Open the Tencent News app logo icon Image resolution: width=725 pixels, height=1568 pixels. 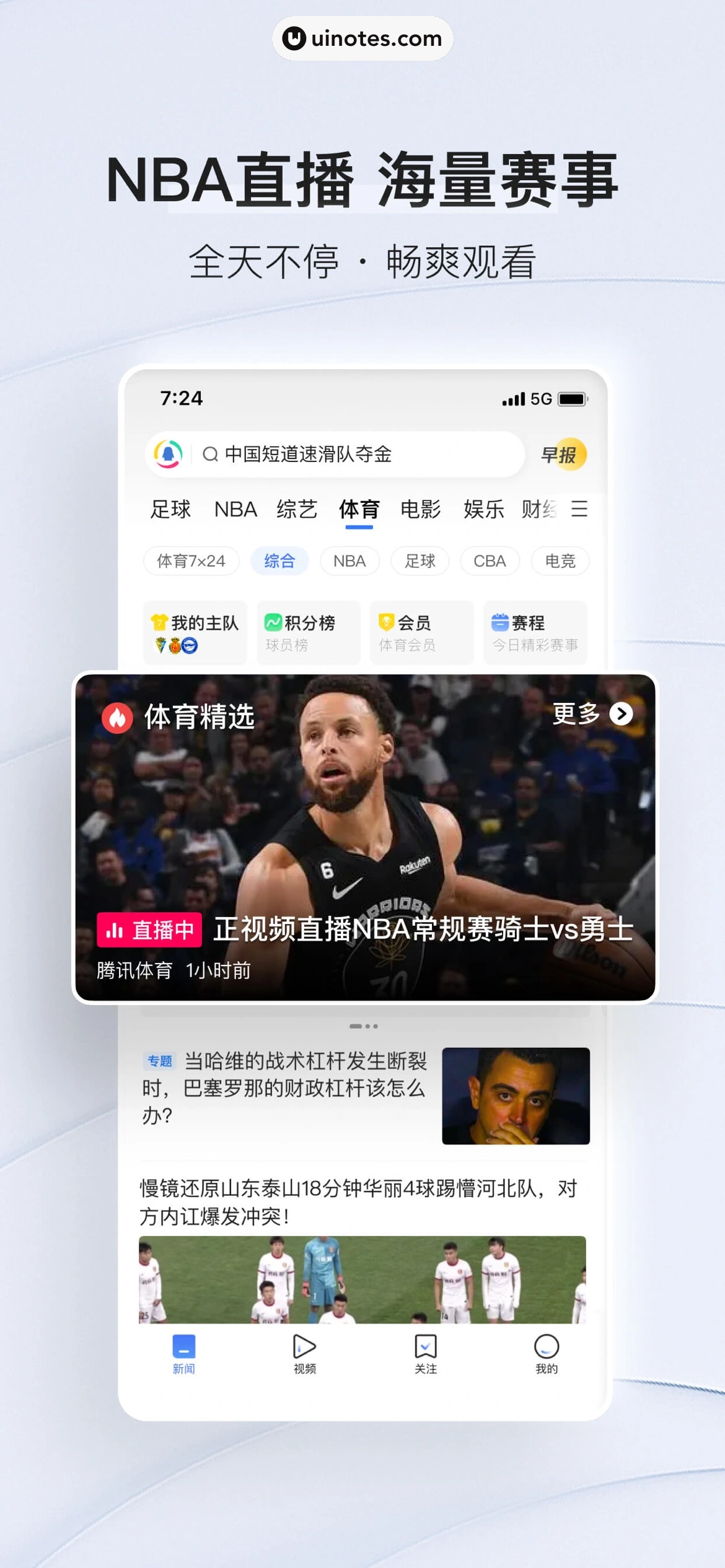pyautogui.click(x=168, y=453)
